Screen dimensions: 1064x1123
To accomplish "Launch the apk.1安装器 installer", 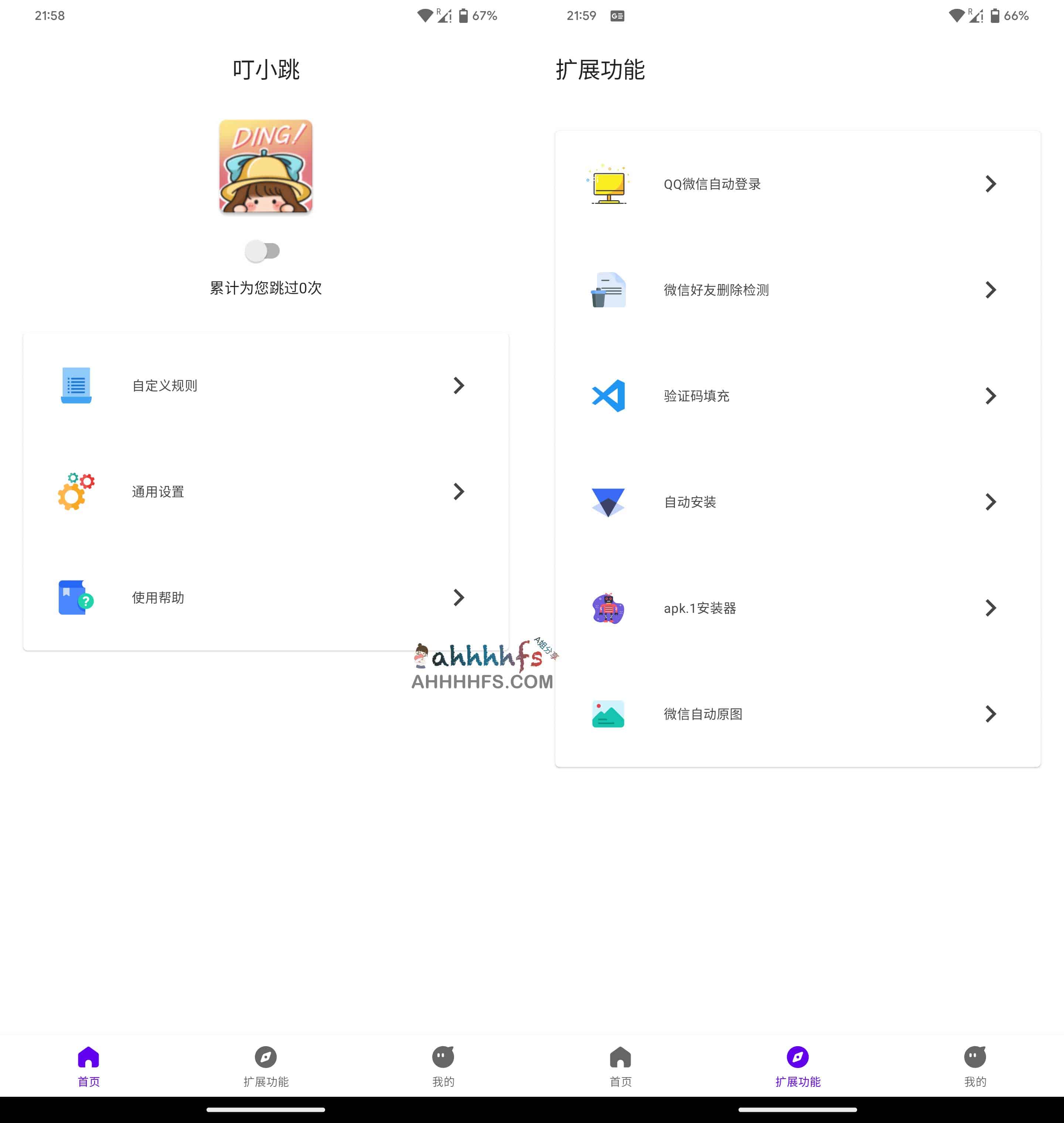I will [x=797, y=608].
